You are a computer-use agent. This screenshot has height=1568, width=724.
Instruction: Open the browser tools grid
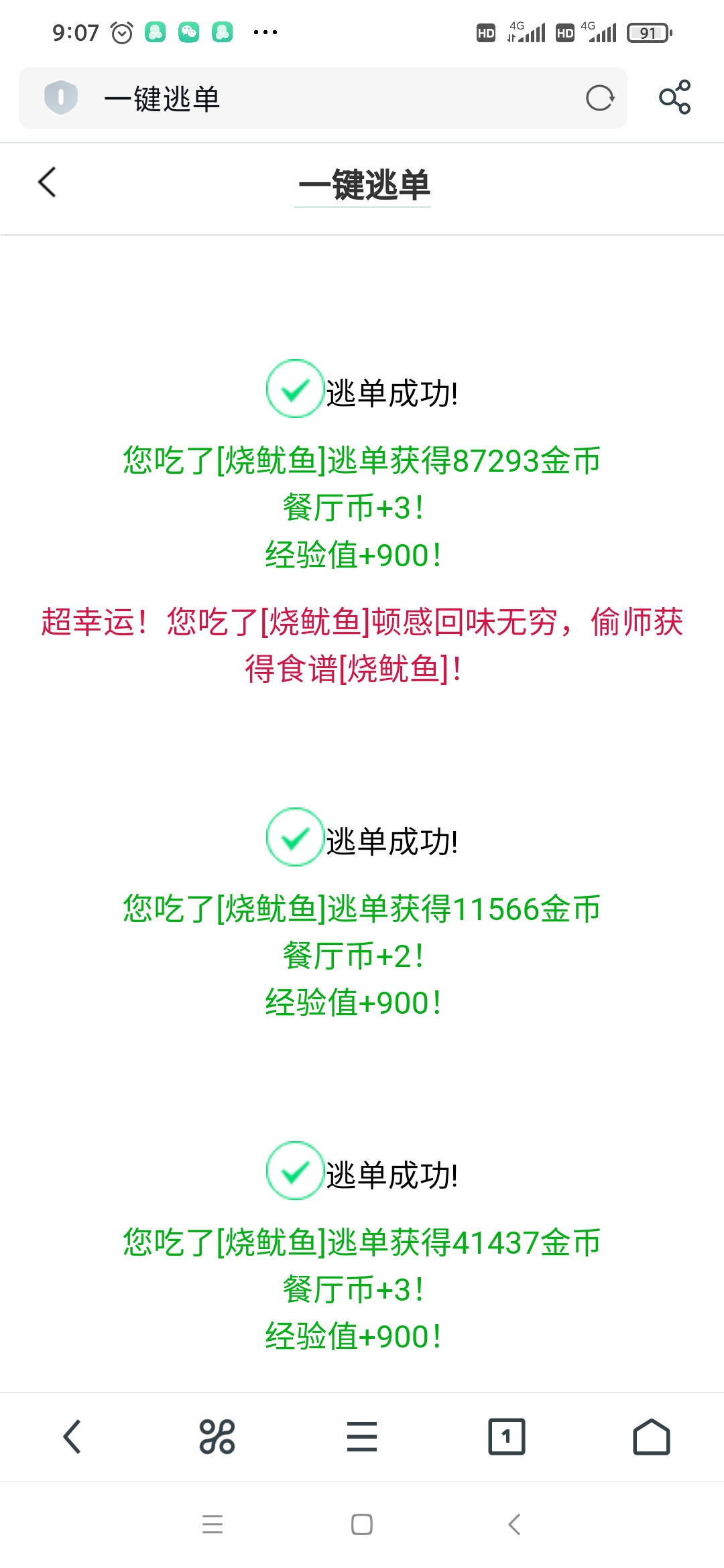tap(217, 1437)
